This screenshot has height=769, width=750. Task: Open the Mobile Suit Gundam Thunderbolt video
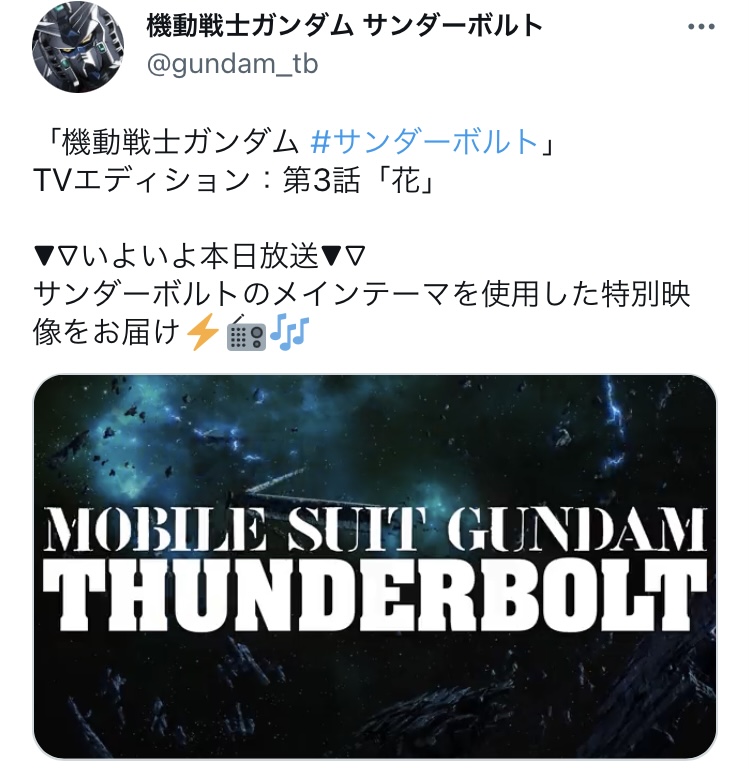click(x=375, y=566)
